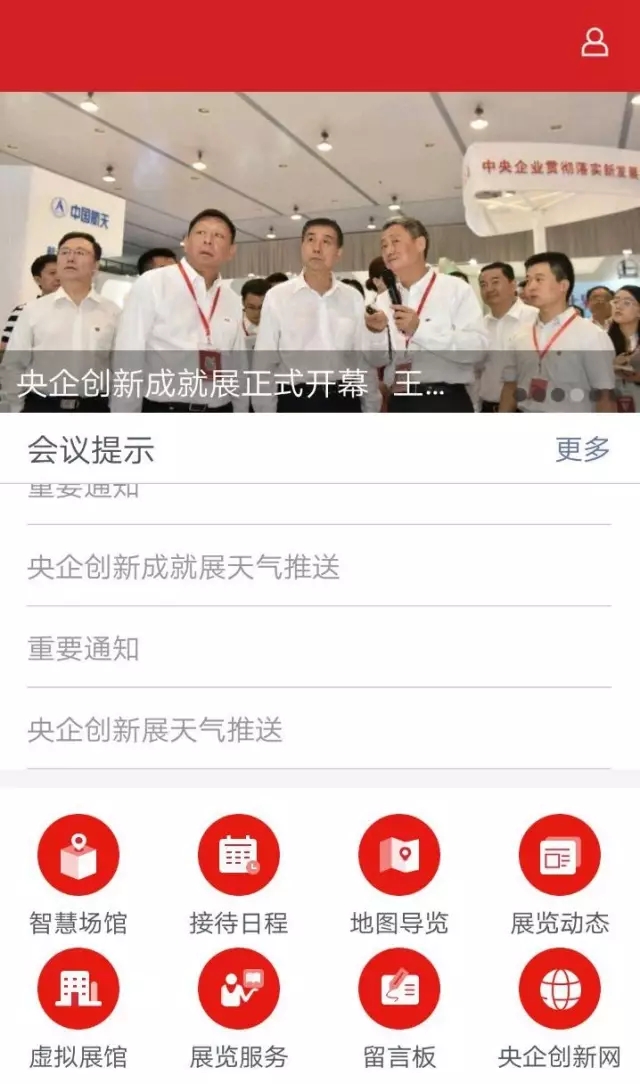Open 央企创新网 website
This screenshot has width=640, height=1084.
pyautogui.click(x=559, y=990)
